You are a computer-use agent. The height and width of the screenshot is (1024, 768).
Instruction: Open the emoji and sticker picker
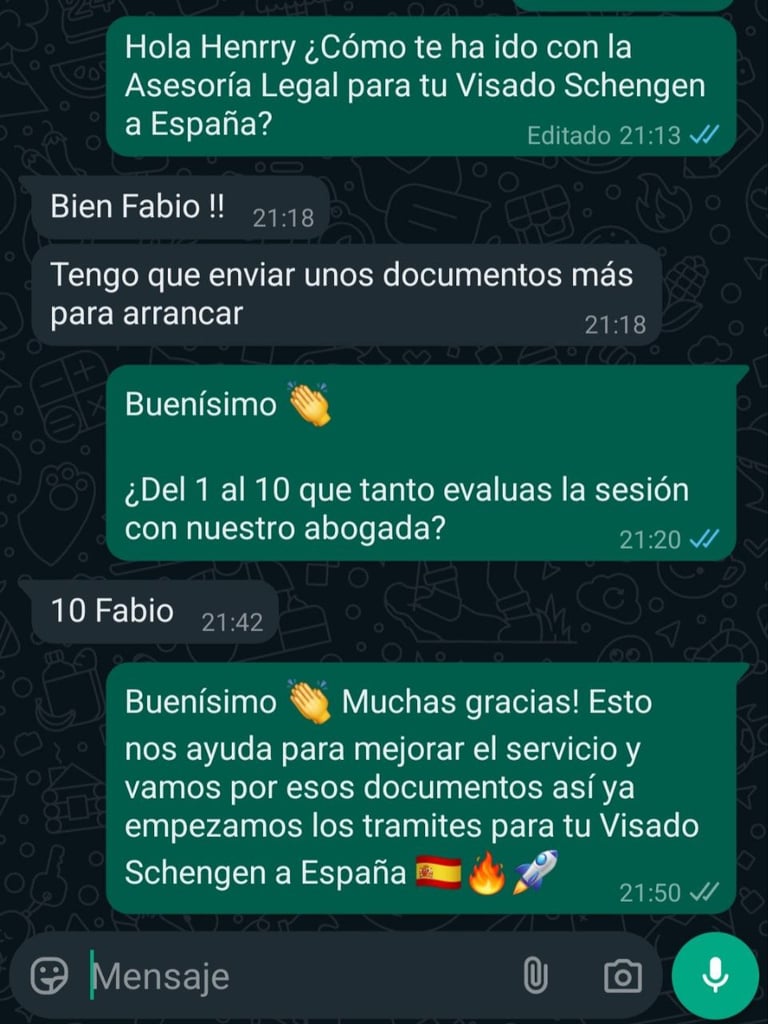(50, 975)
